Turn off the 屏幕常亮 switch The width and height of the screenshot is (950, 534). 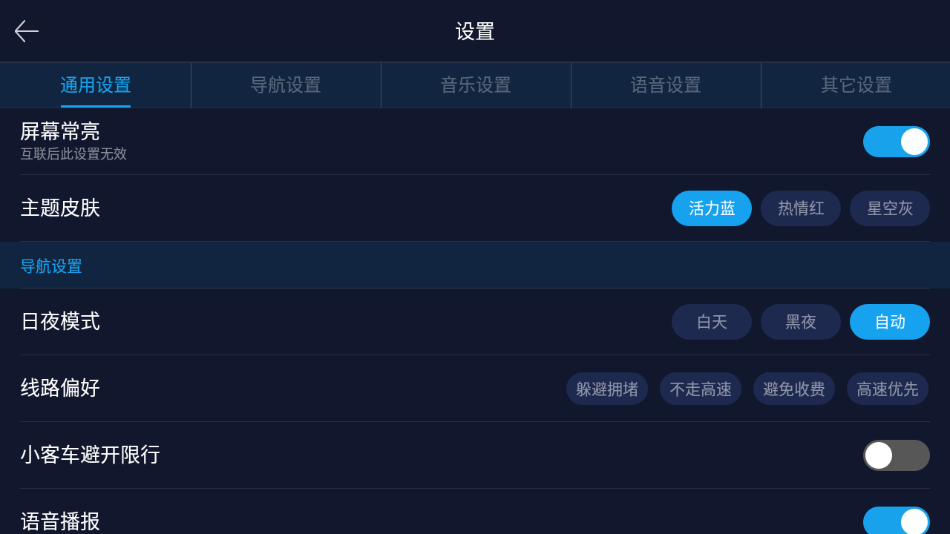tap(896, 141)
